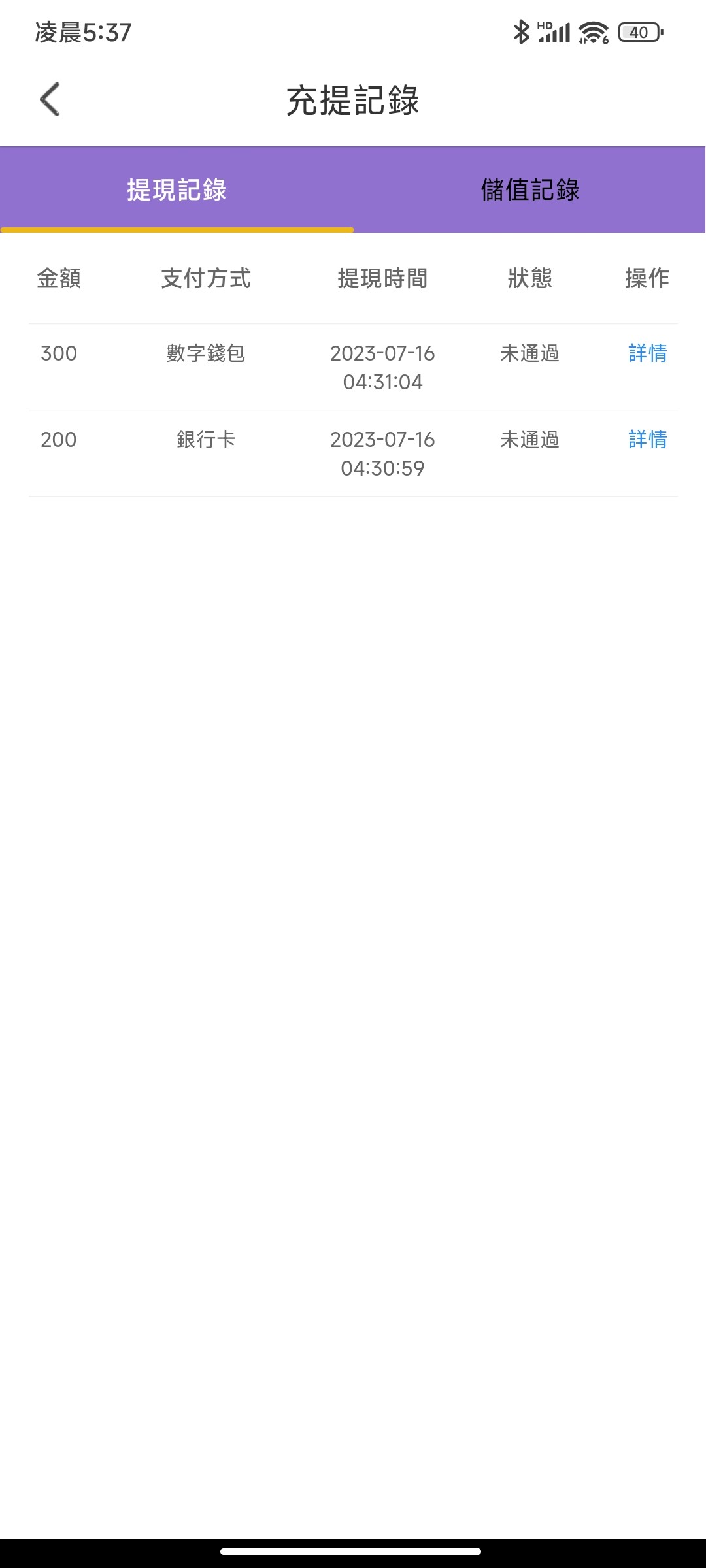Tap the 金額 column header
Image resolution: width=706 pixels, height=1568 pixels.
click(59, 279)
